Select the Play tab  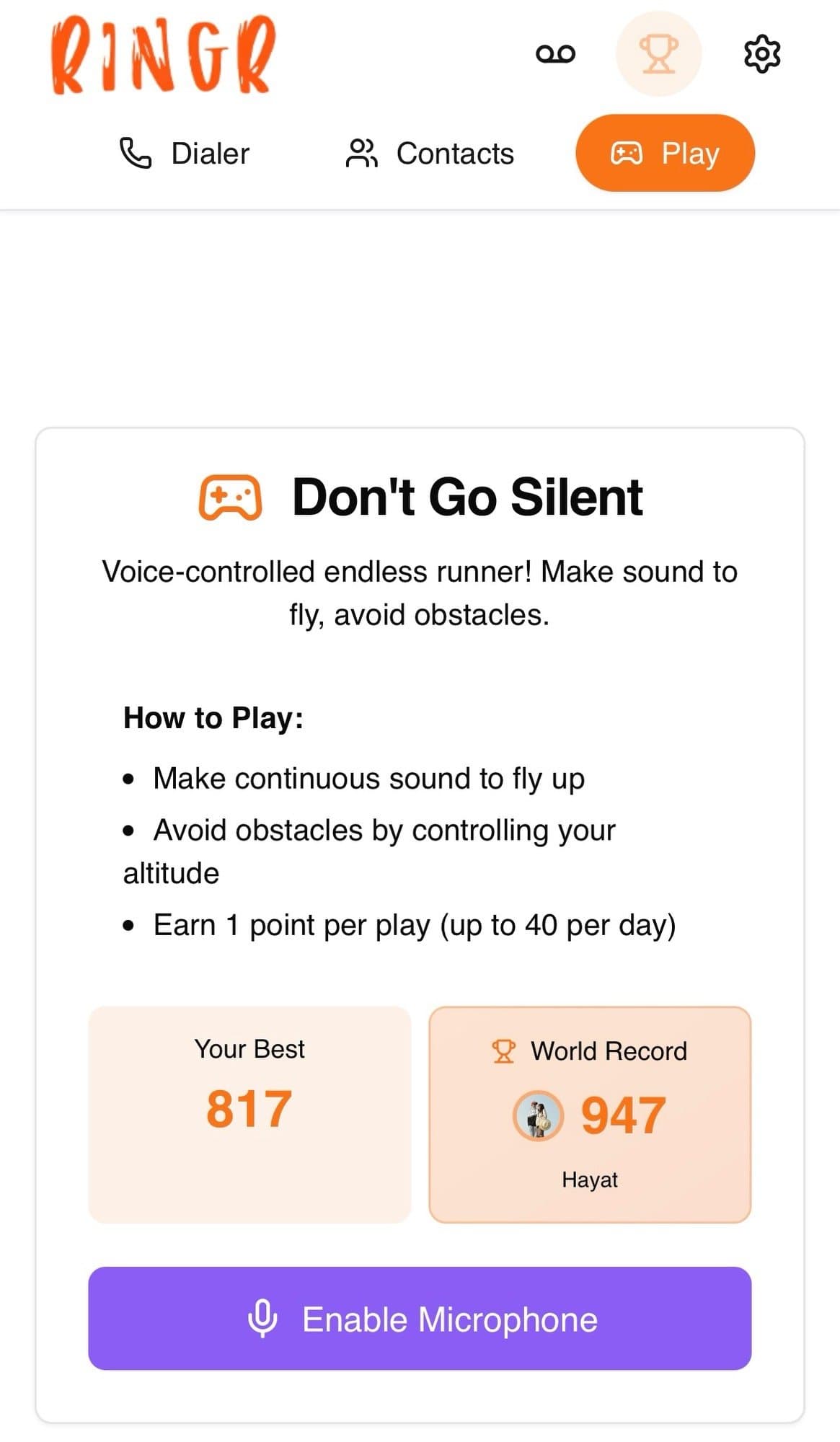665,154
